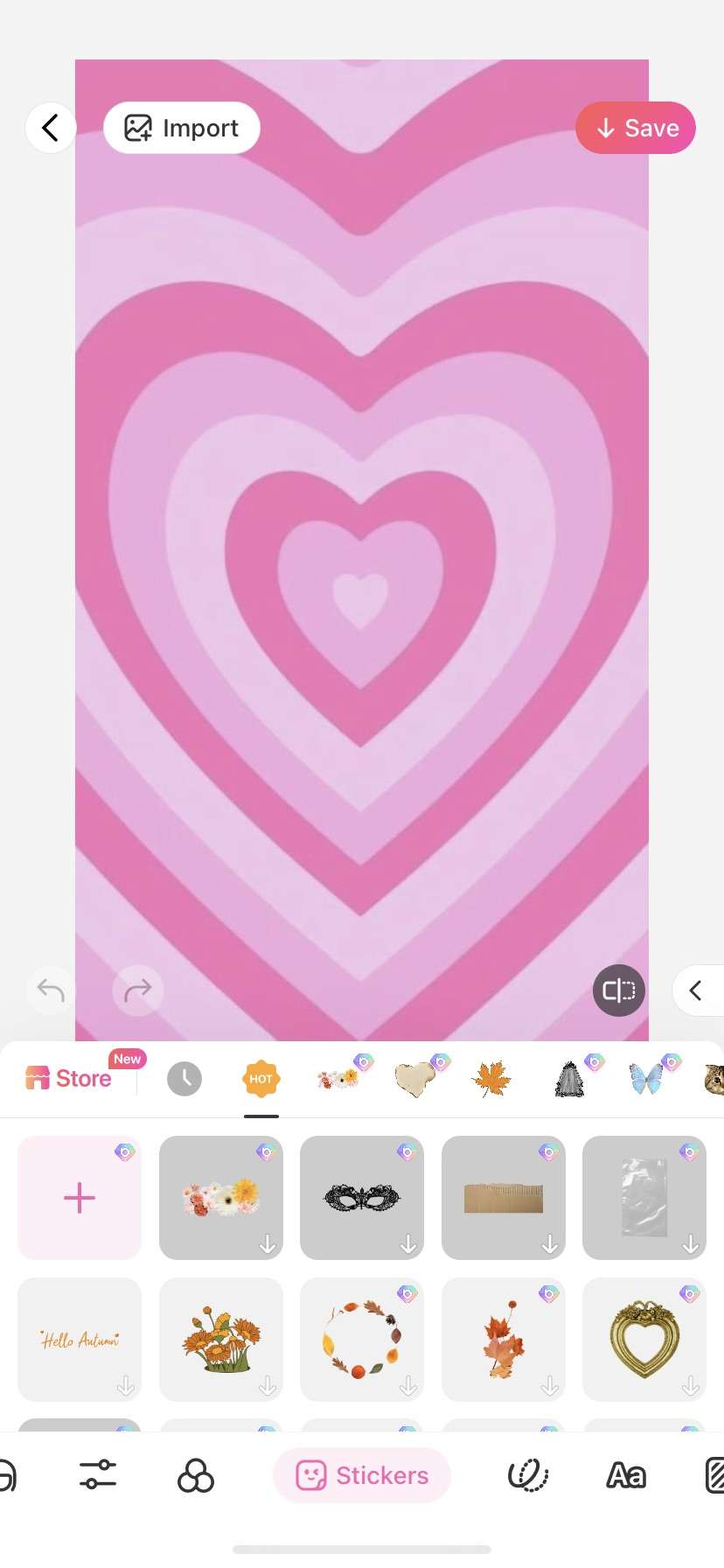The width and height of the screenshot is (724, 1568).
Task: Redo the last edit
Action: pos(138,990)
